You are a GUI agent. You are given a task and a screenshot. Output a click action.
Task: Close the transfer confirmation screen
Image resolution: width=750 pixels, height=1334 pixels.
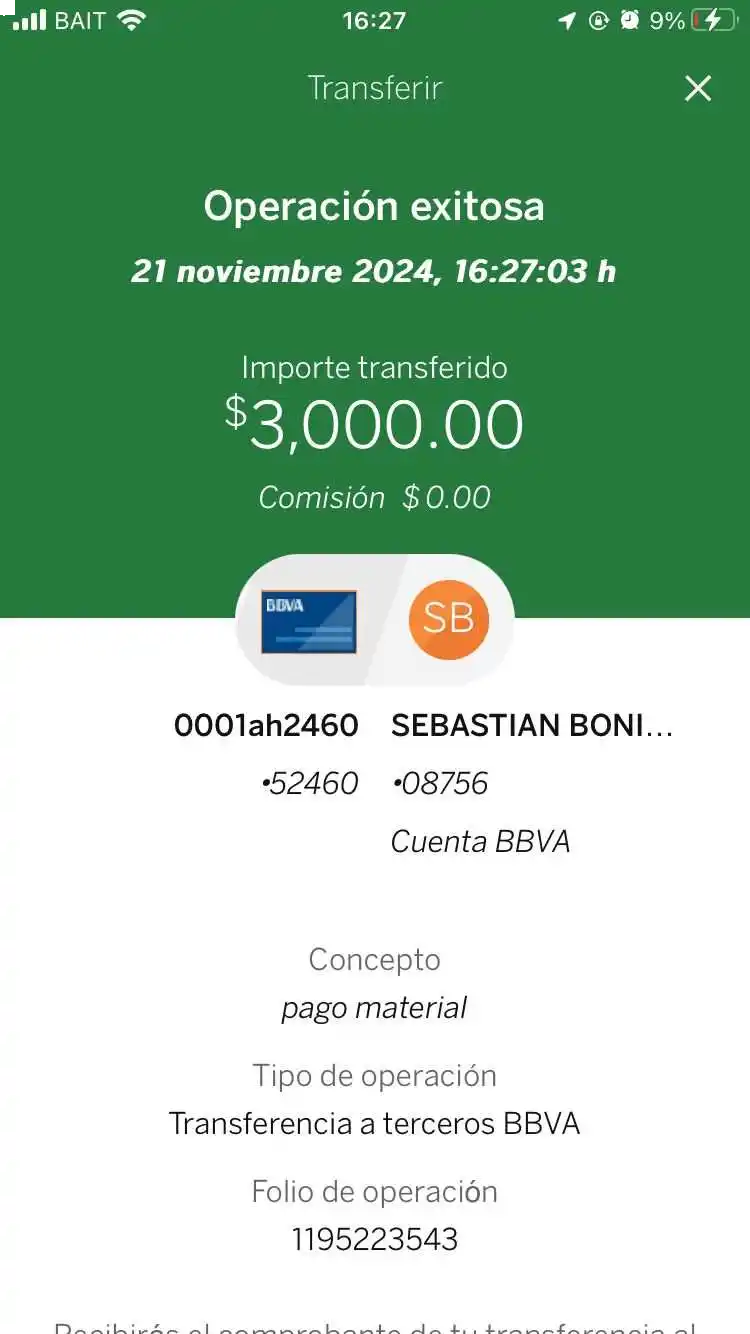pyautogui.click(x=697, y=89)
